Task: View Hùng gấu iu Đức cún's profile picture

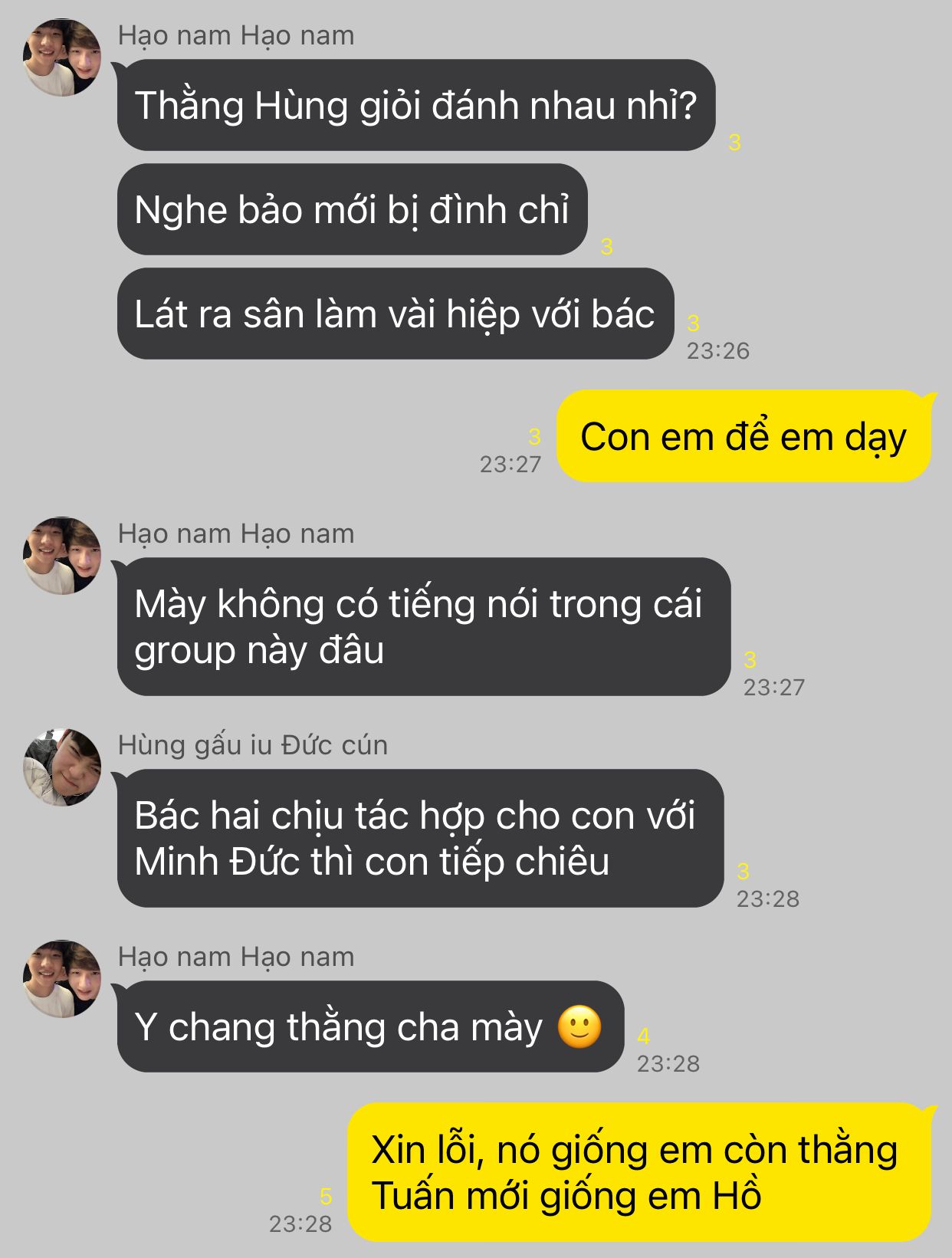Action: point(62,767)
